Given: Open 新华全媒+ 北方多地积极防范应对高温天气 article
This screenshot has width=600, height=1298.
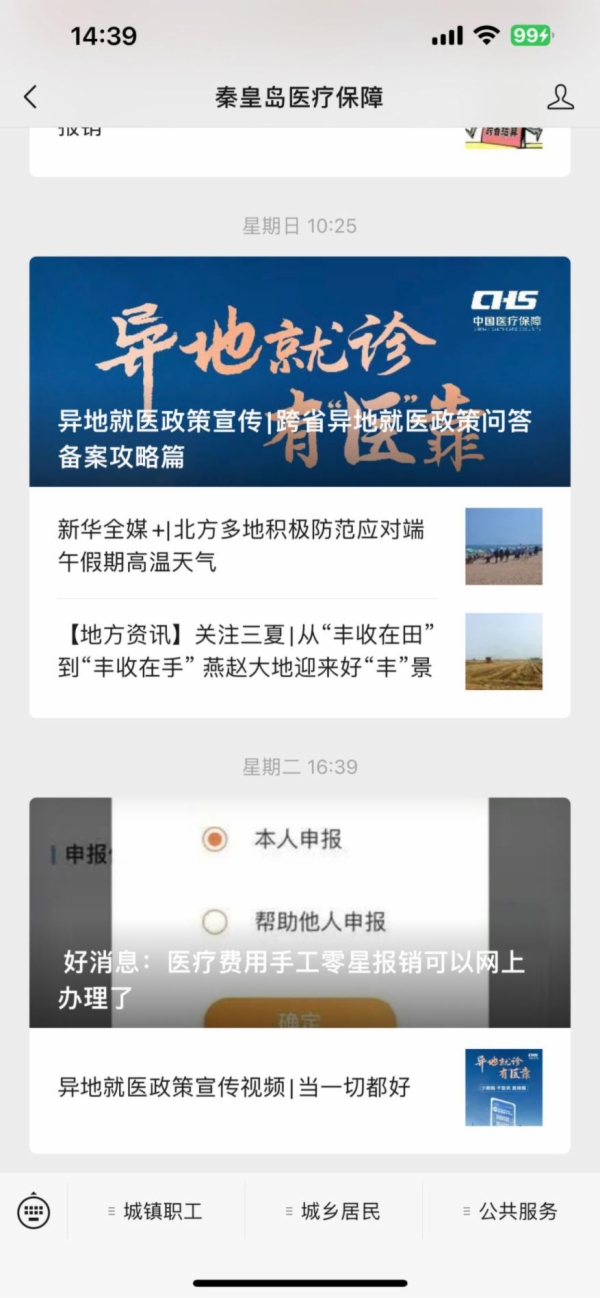Looking at the screenshot, I should 250,546.
